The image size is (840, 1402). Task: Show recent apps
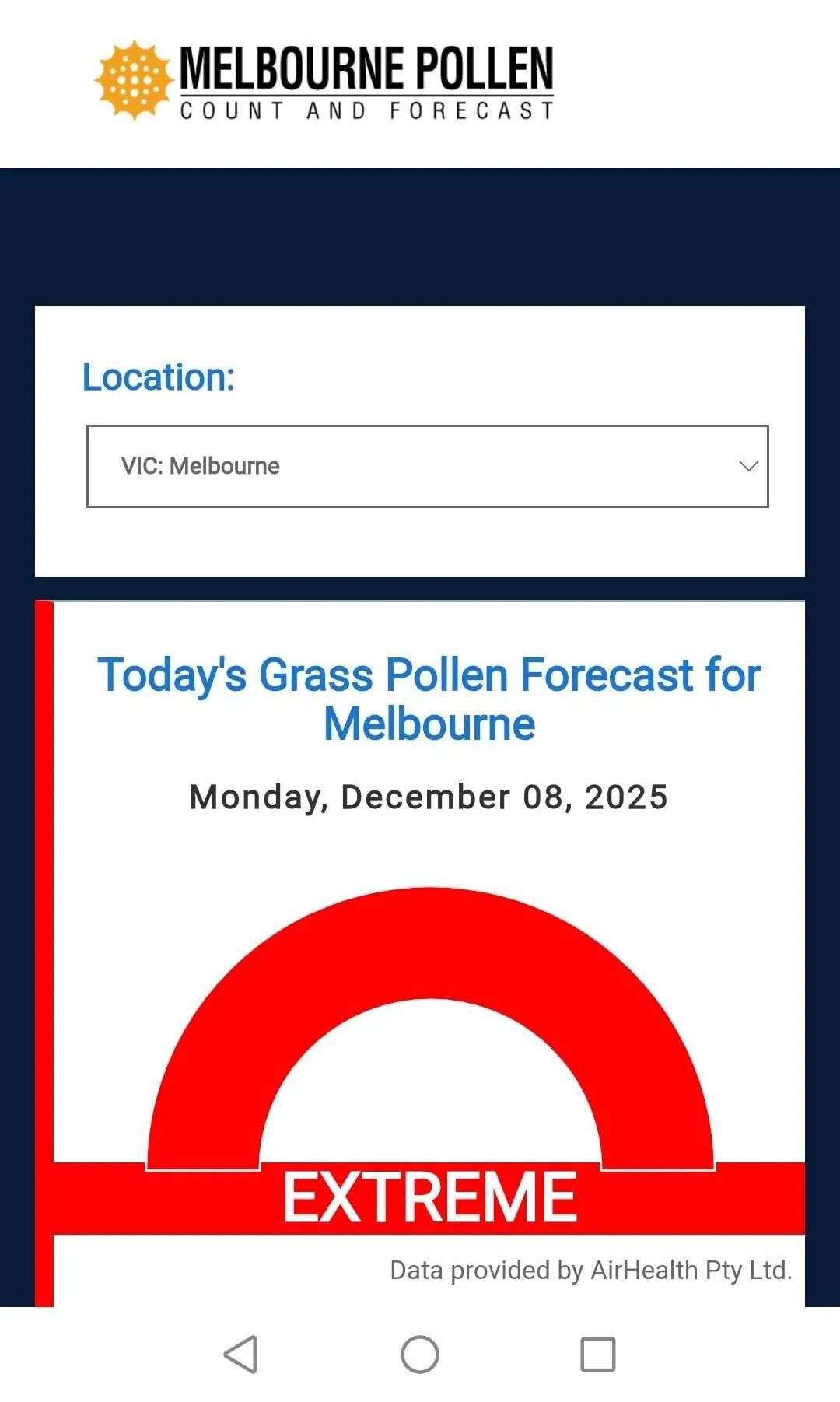(598, 1355)
